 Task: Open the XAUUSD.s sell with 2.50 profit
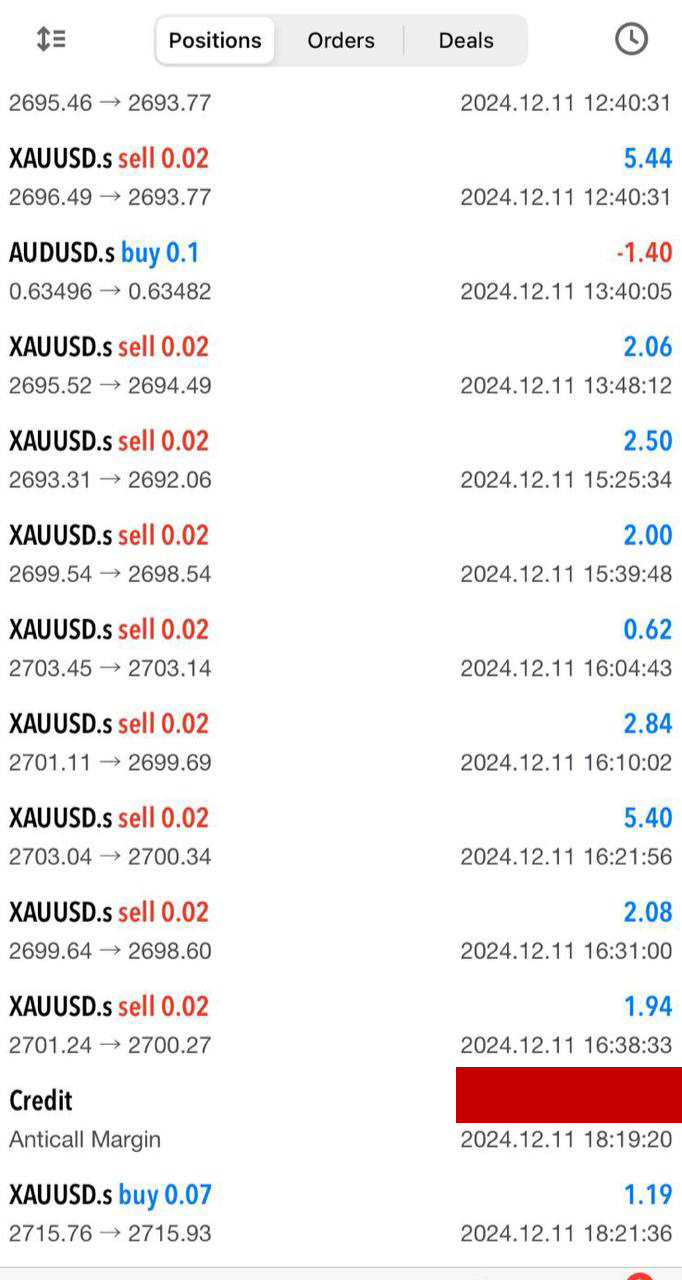point(341,460)
